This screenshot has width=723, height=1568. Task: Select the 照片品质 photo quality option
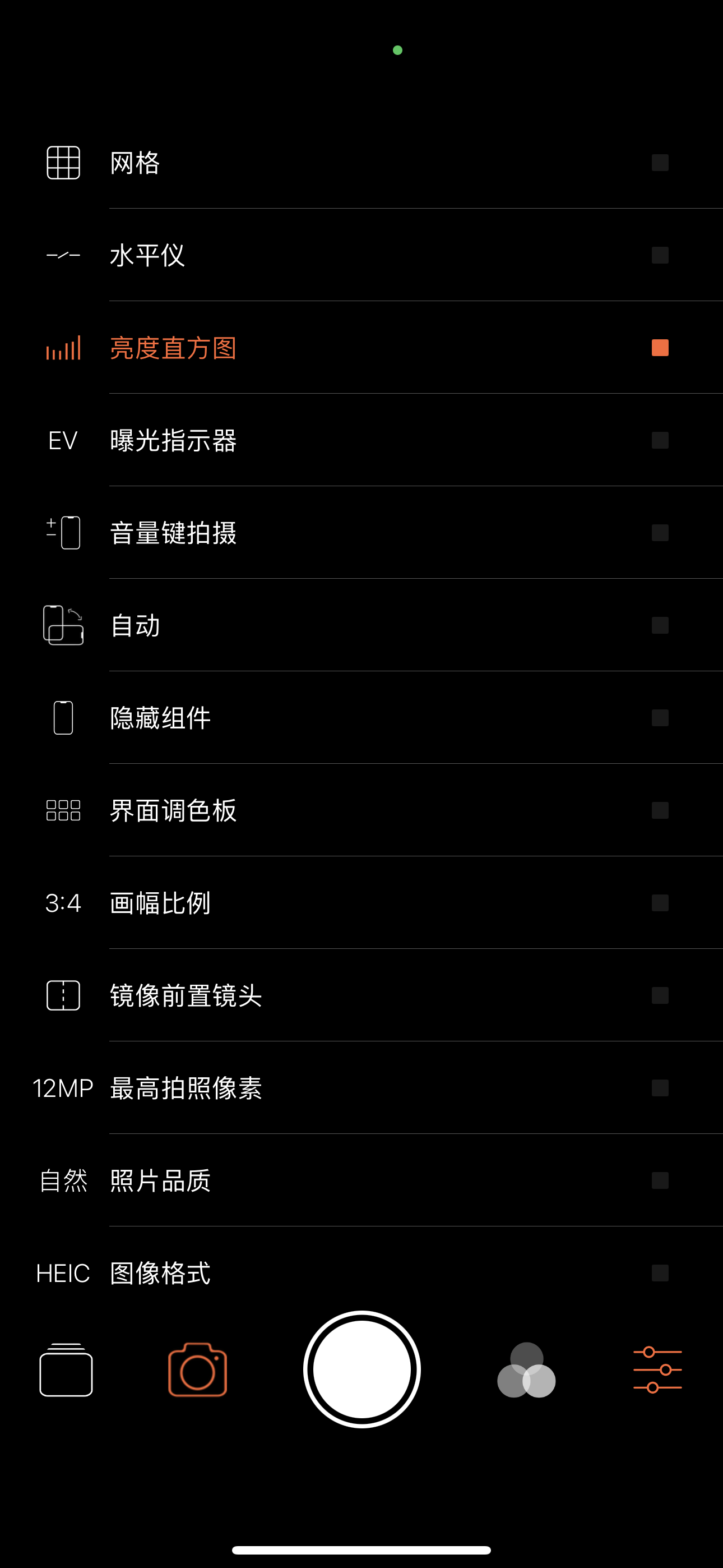click(159, 1182)
